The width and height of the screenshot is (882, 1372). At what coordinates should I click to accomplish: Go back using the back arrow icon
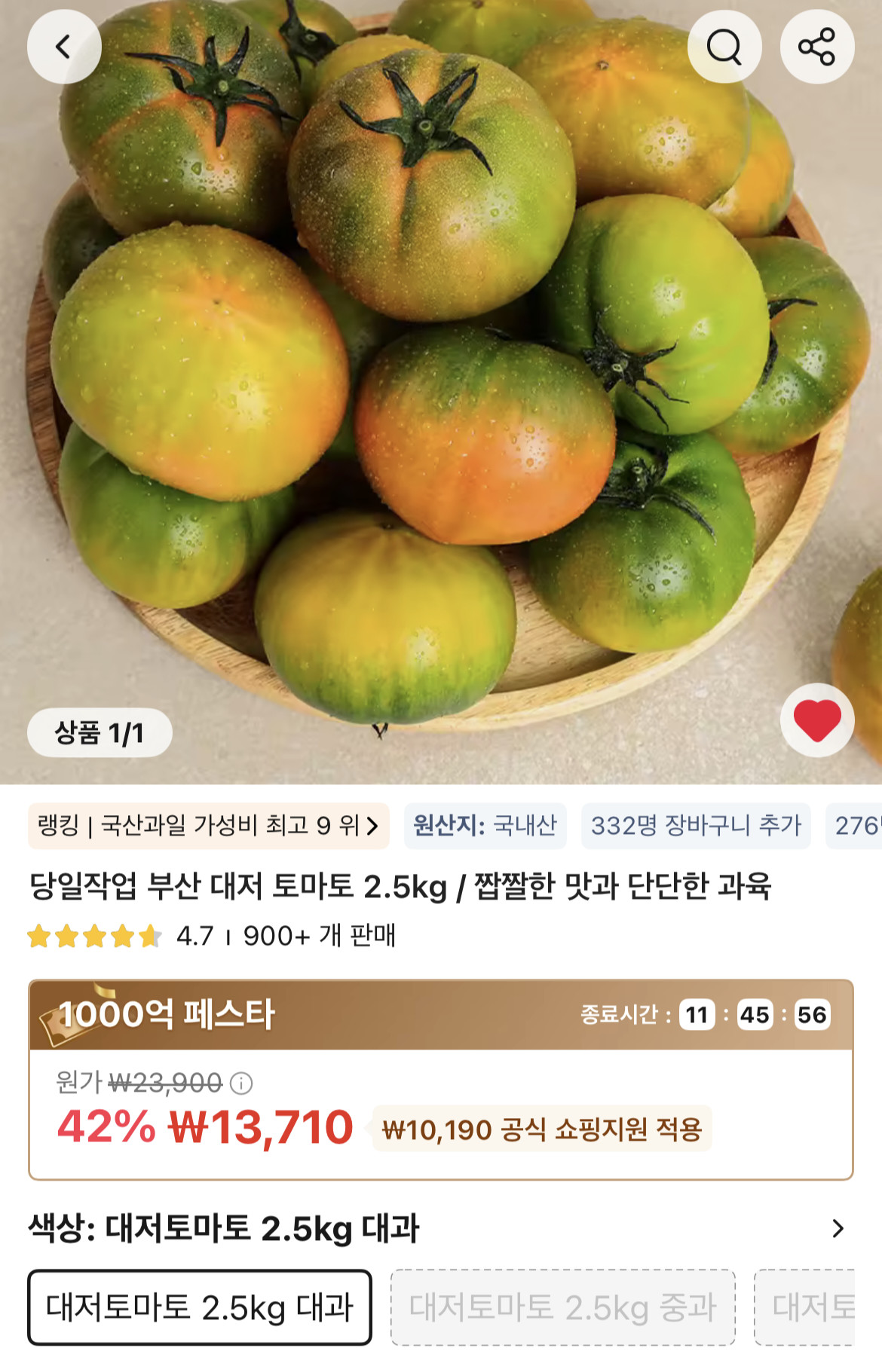(64, 46)
